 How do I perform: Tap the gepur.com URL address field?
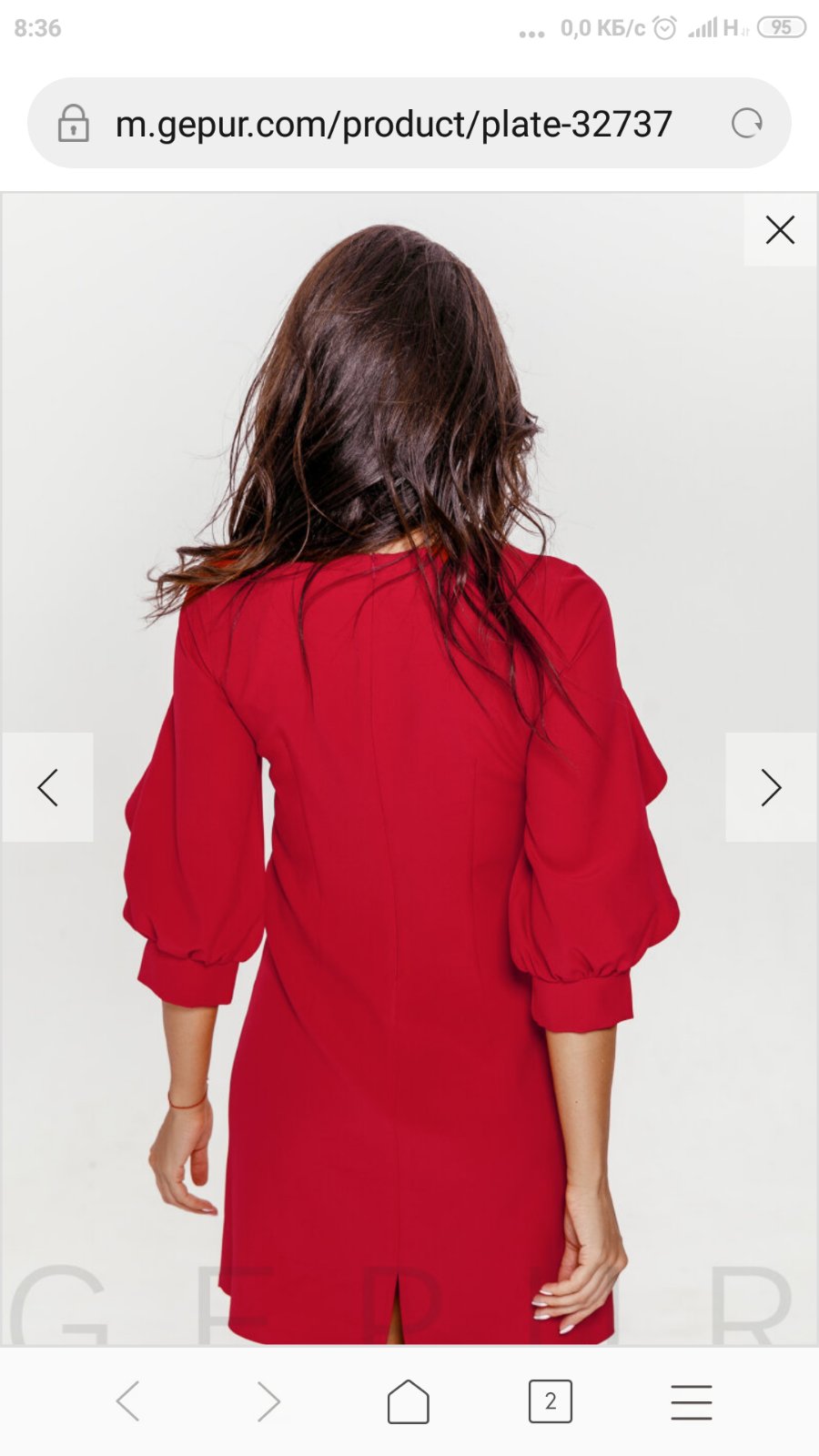click(x=393, y=124)
